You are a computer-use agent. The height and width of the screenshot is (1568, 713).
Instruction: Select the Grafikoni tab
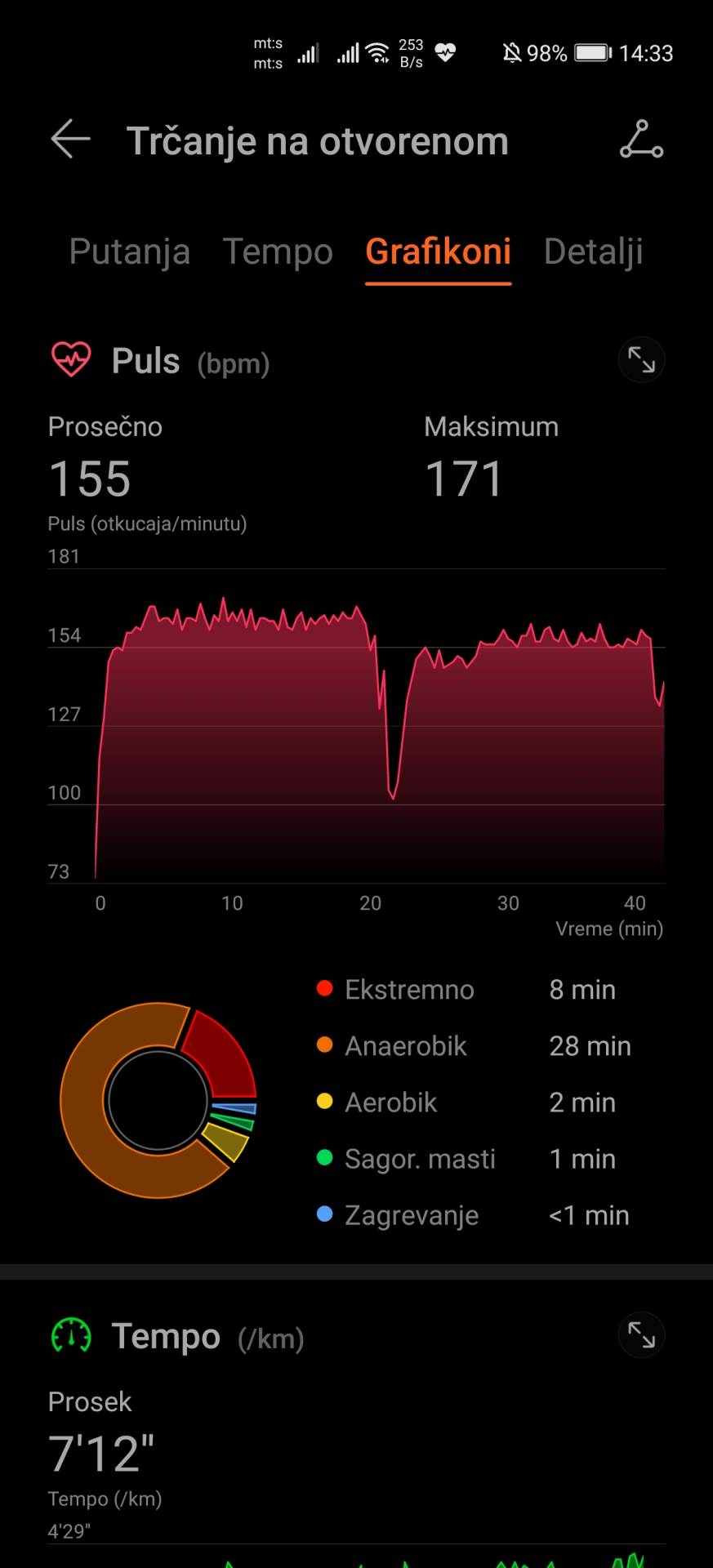click(438, 252)
